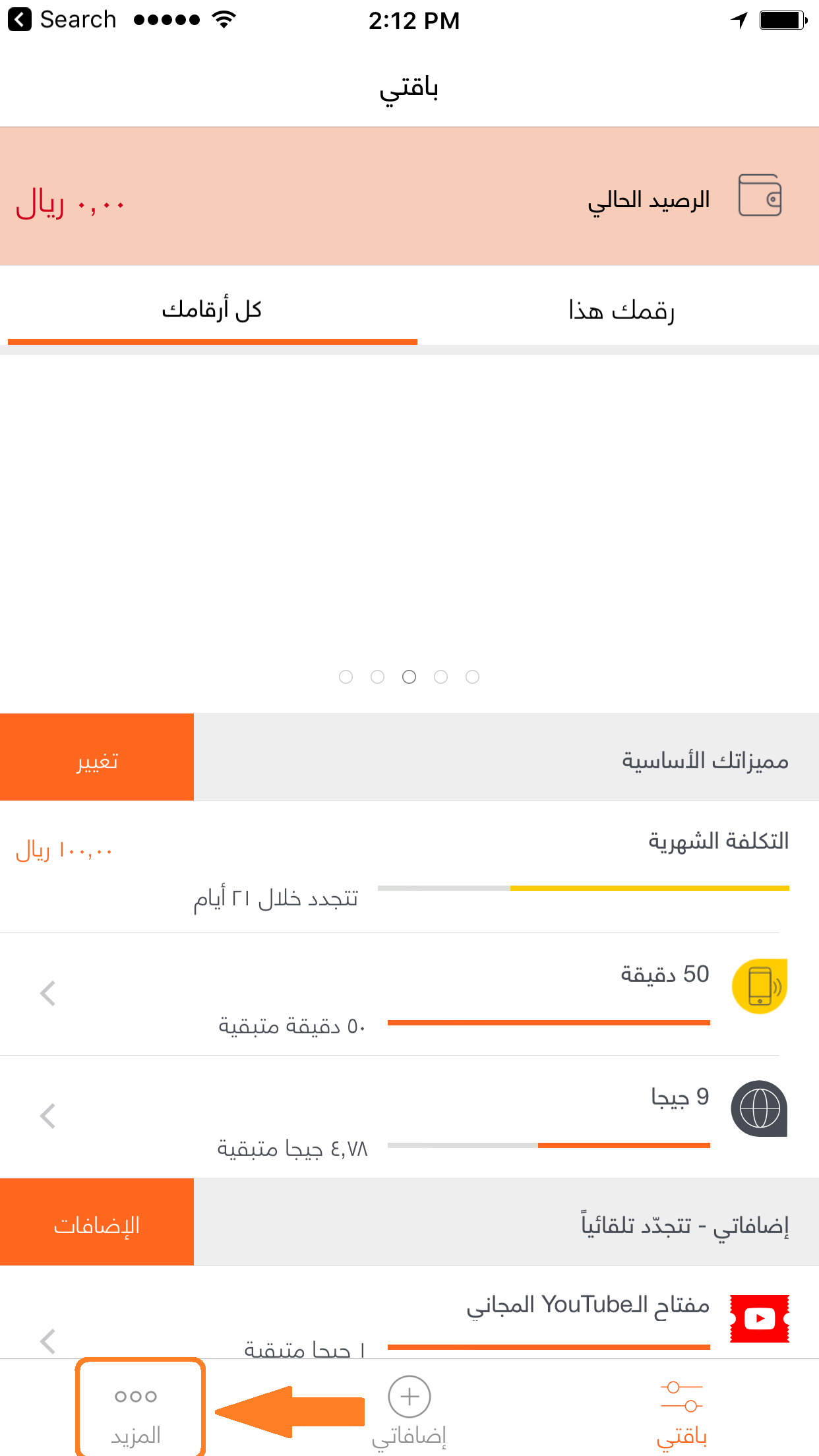Switch to the كل أرقامك tab
Viewport: 819px width, 1456px height.
[211, 310]
